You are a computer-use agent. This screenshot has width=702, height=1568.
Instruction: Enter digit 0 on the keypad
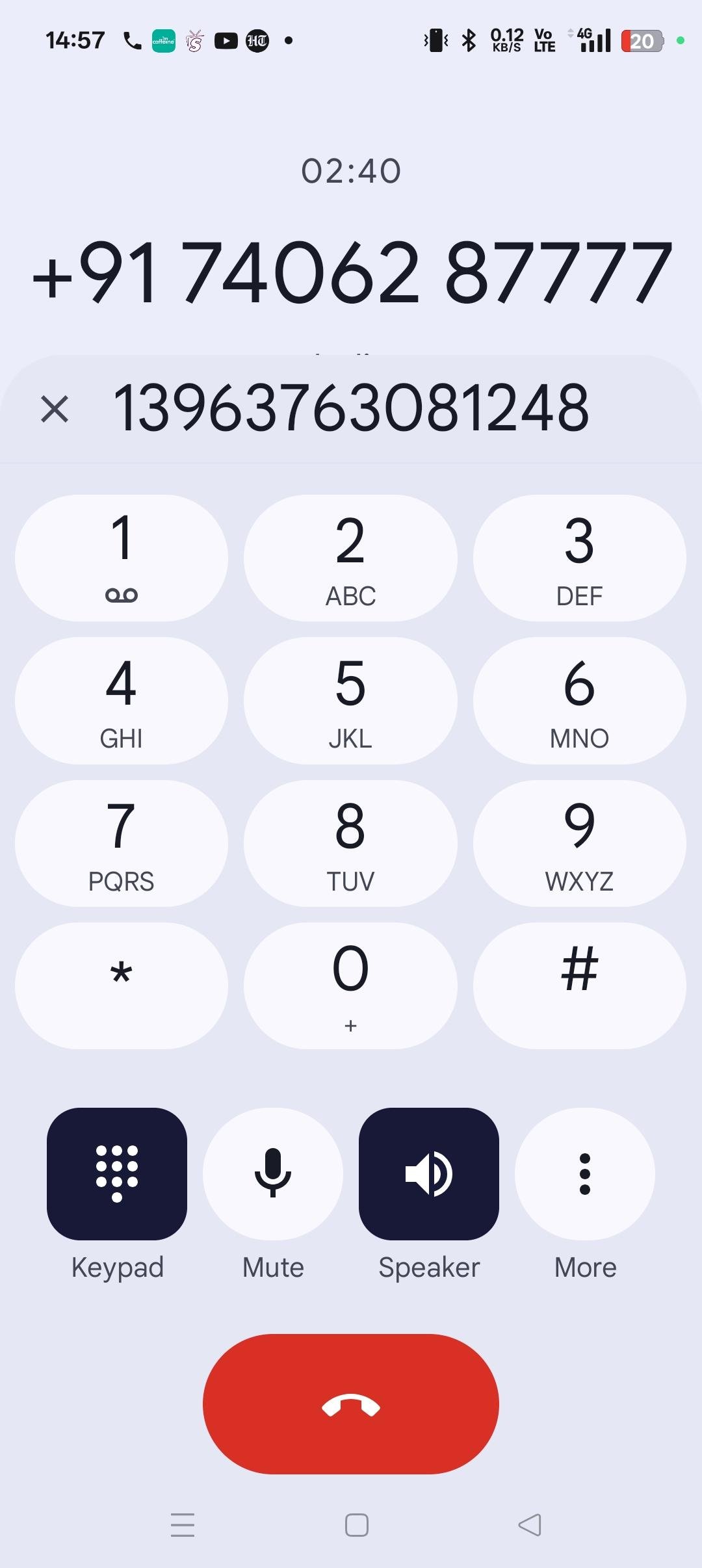click(350, 986)
